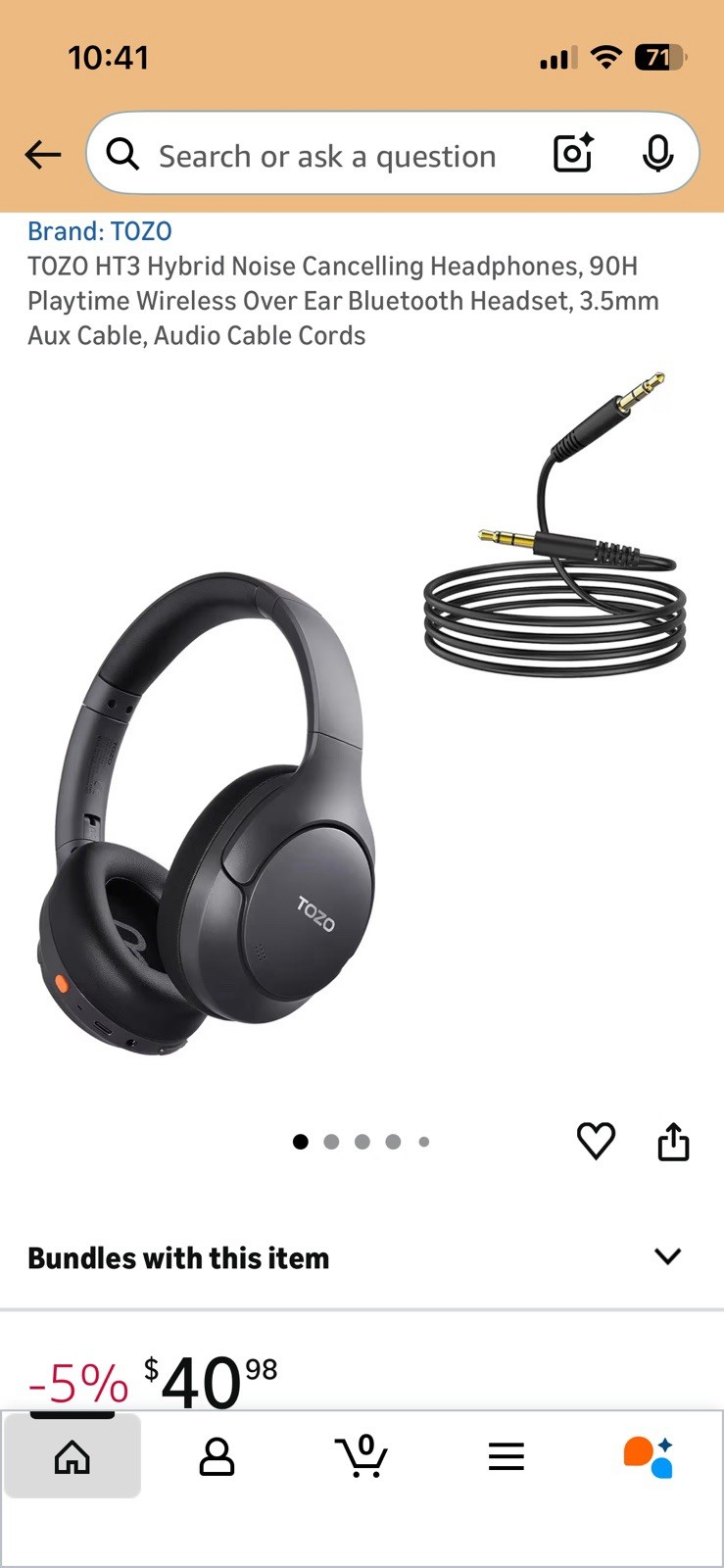Open the AI assistant chat tab
The image size is (724, 1568).
(649, 1457)
